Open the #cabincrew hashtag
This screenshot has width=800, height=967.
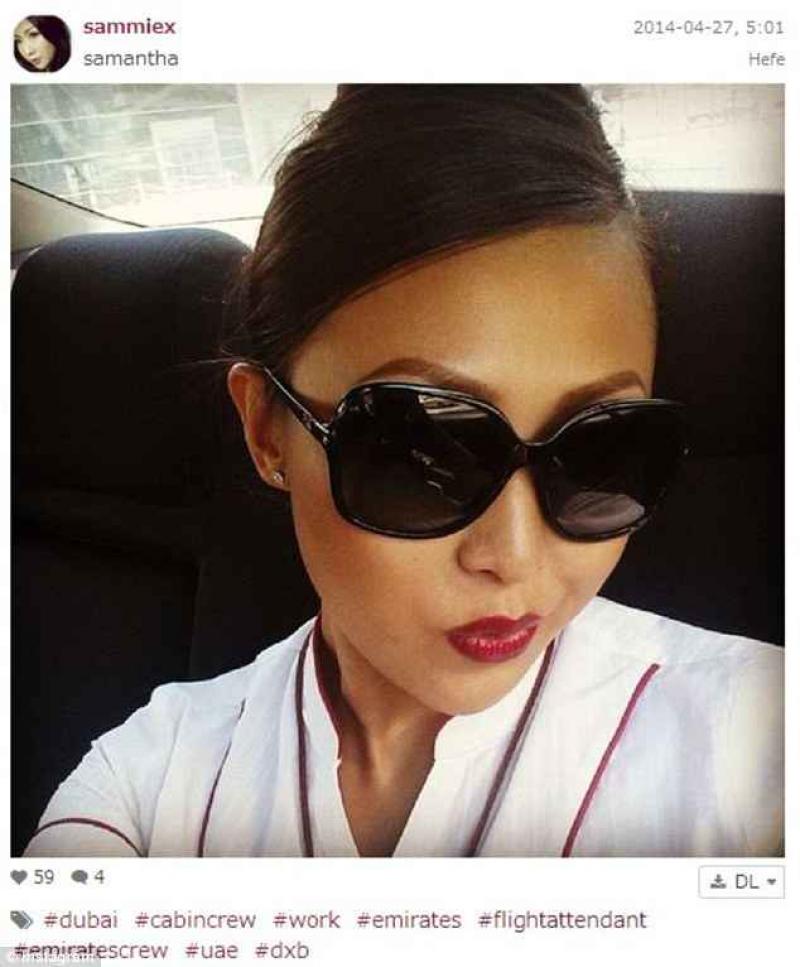point(195,919)
